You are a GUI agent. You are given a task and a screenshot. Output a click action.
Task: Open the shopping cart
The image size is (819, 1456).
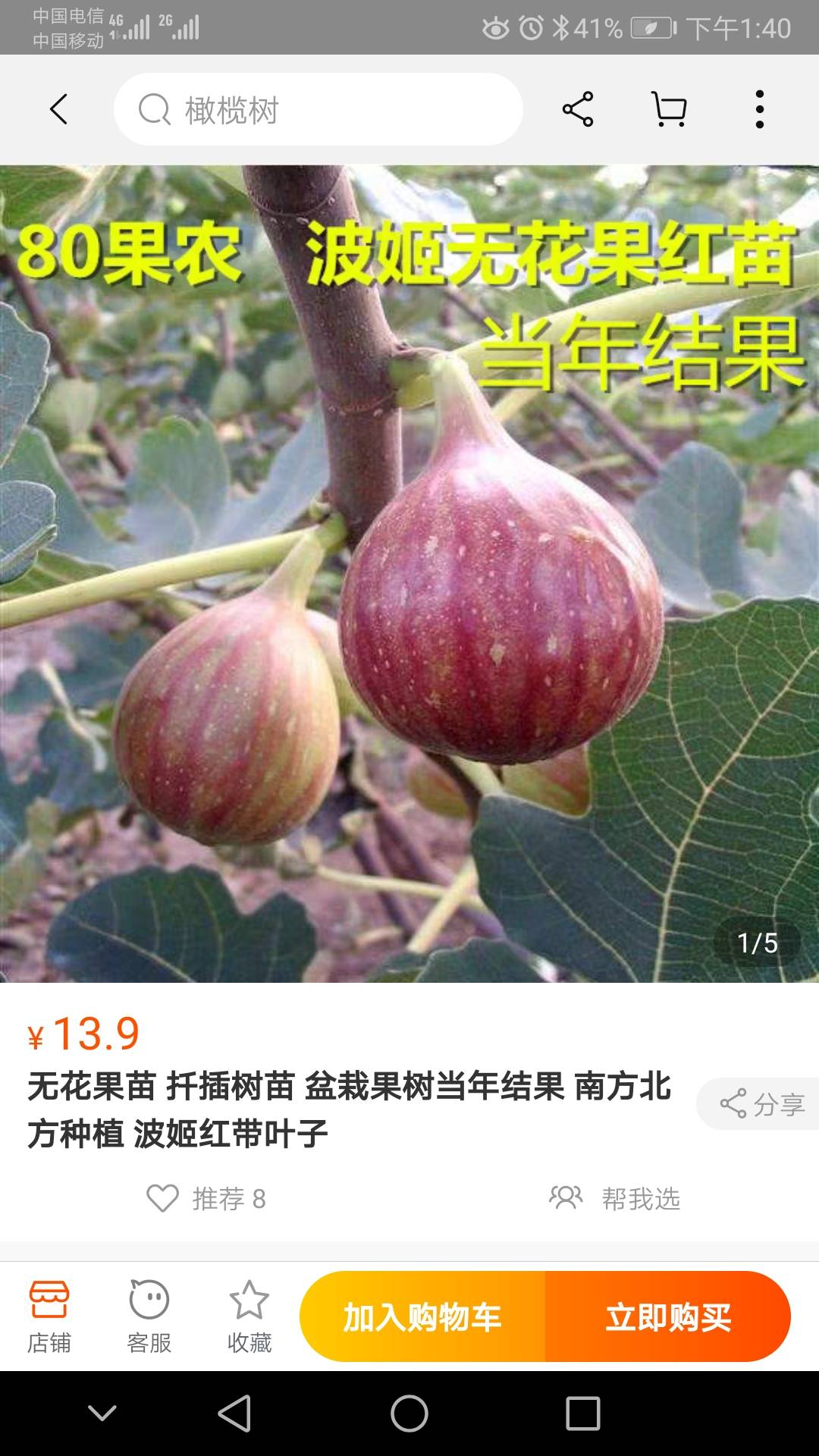click(x=669, y=109)
